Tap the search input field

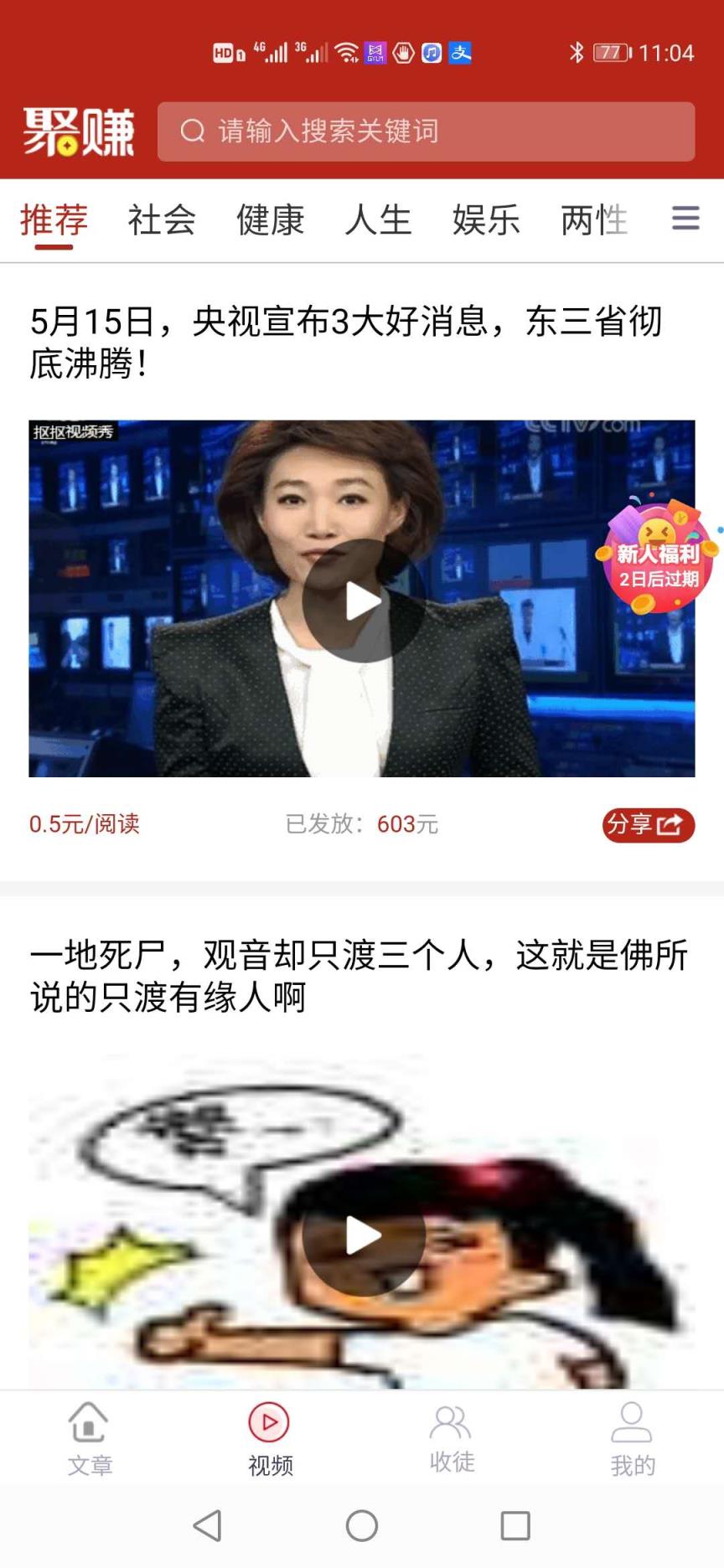[426, 131]
